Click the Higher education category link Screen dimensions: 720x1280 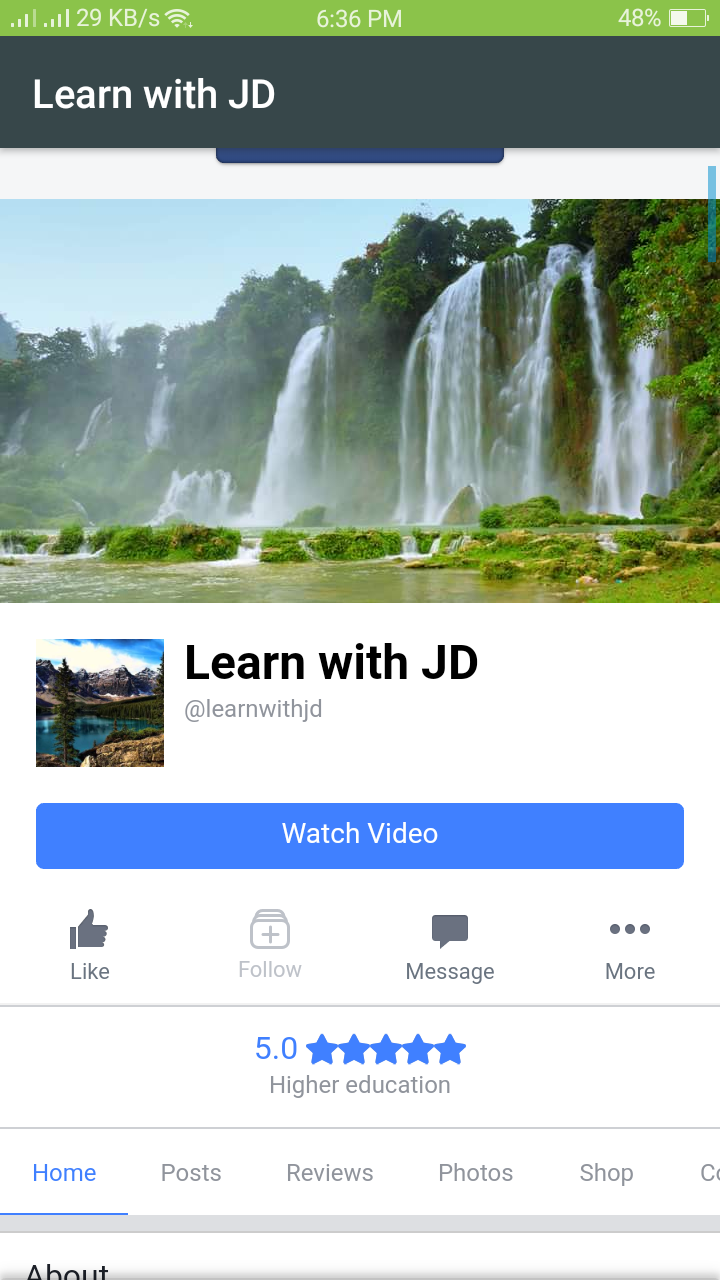[x=359, y=1084]
